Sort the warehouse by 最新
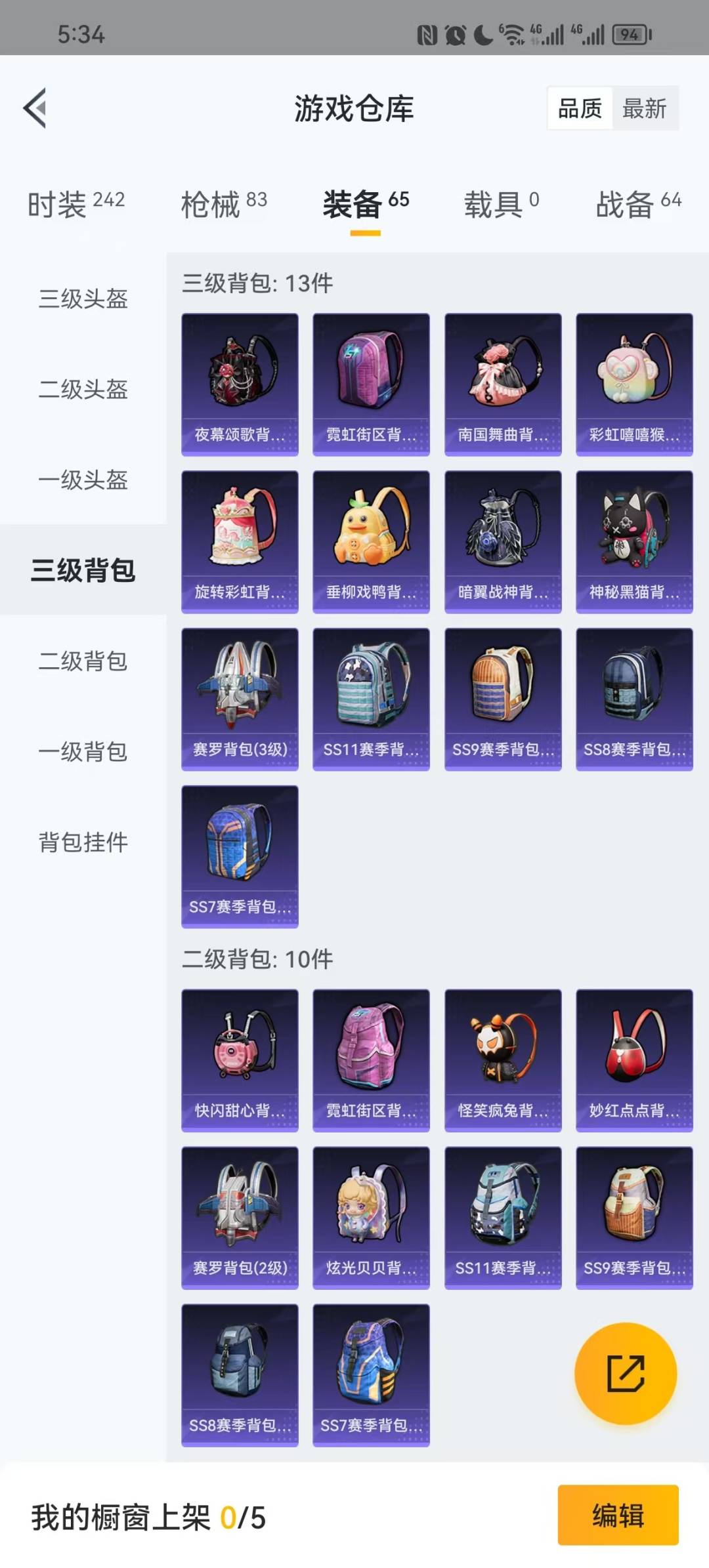709x1568 pixels. click(645, 108)
